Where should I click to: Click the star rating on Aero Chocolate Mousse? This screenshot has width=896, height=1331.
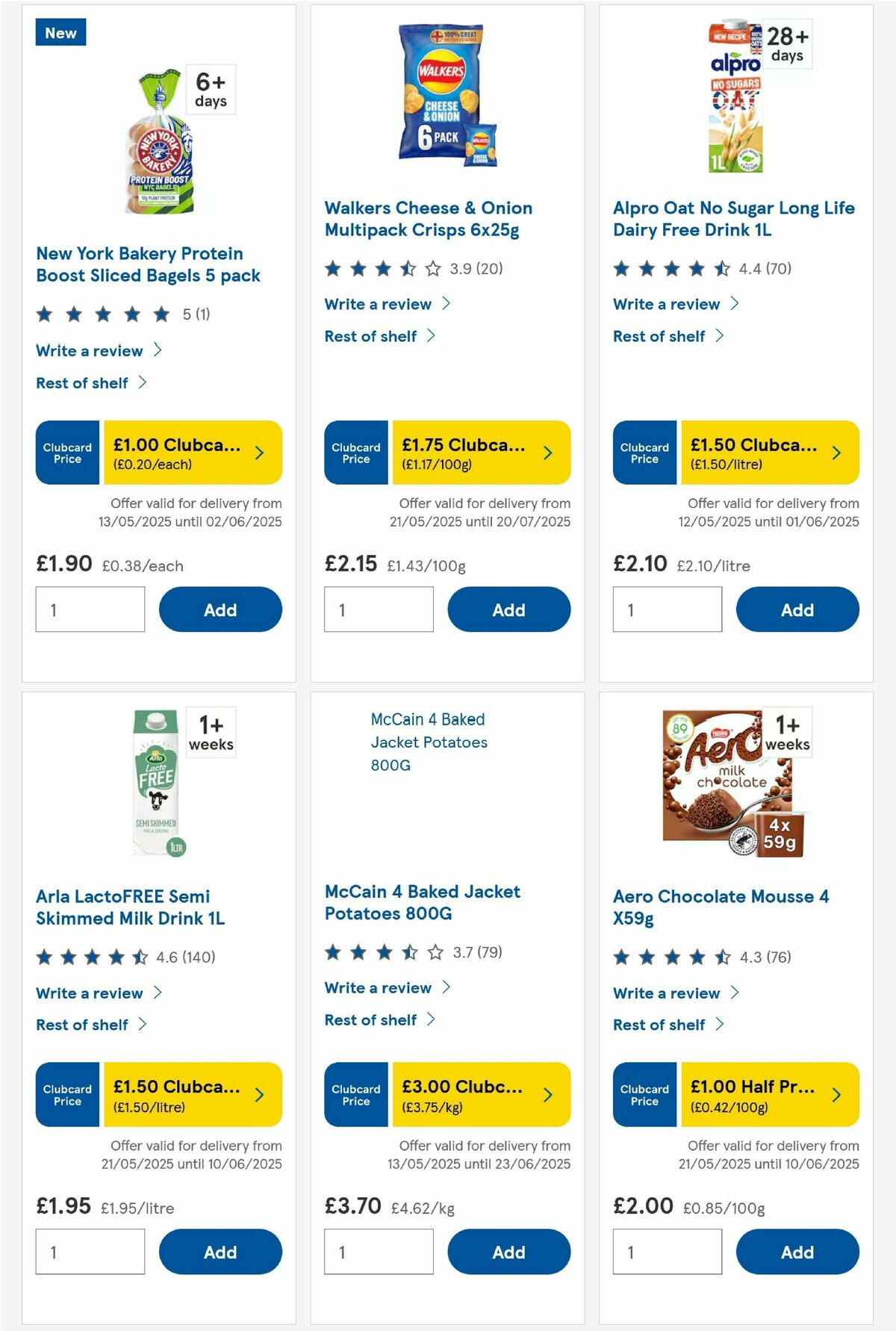[x=668, y=956]
